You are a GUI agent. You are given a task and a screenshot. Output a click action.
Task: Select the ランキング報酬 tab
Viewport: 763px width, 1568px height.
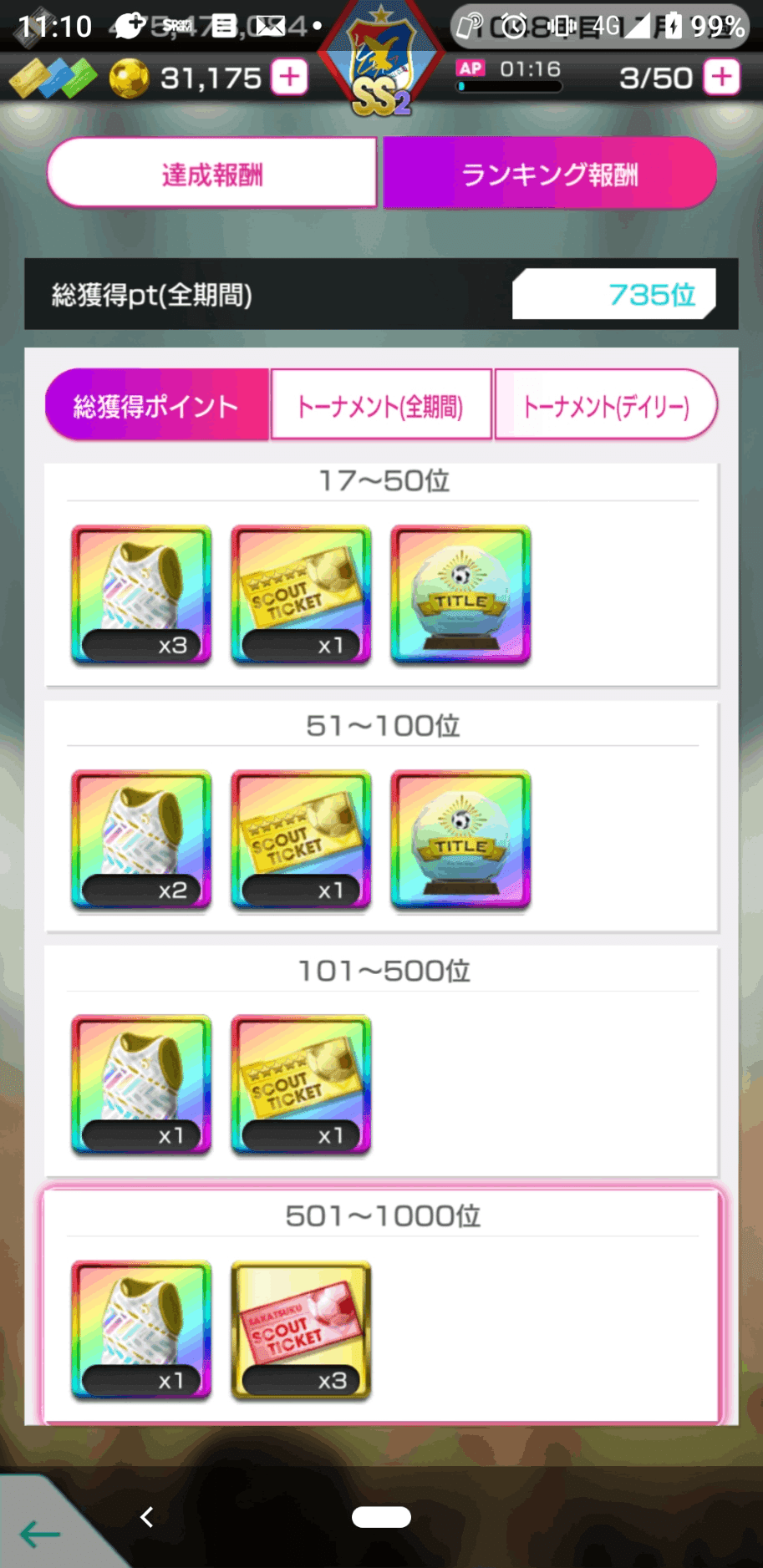[x=549, y=174]
